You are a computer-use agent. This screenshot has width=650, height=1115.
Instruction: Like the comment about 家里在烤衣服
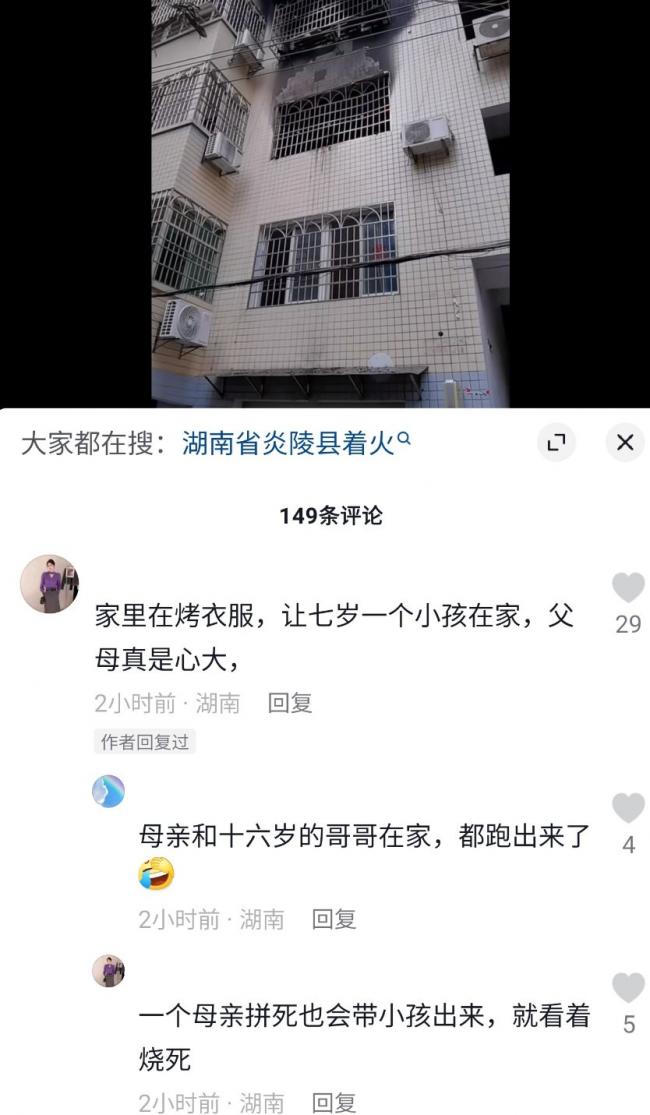click(628, 588)
